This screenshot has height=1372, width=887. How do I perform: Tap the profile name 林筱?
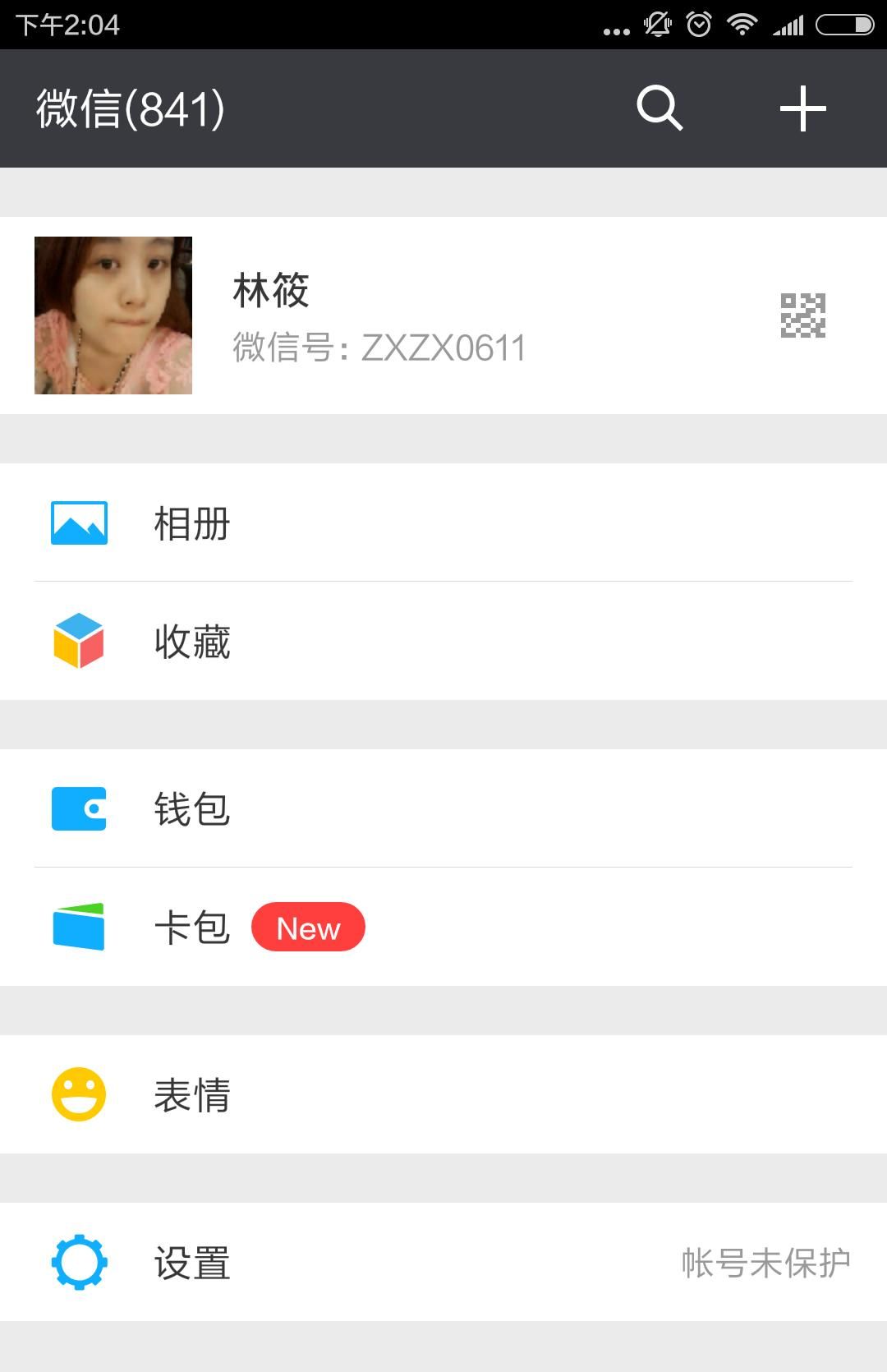point(269,291)
